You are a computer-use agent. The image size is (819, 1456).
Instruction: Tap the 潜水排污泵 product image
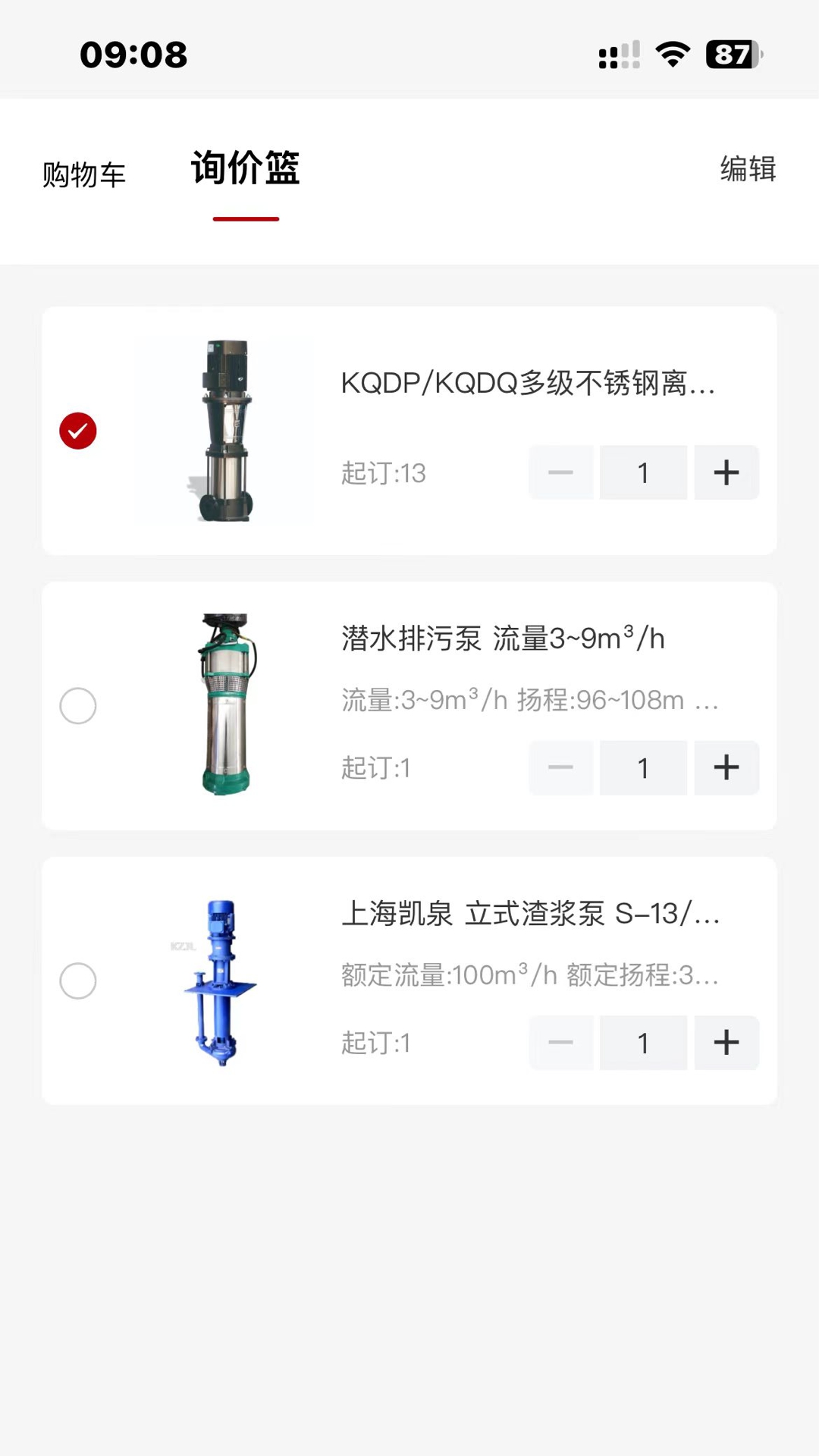click(x=224, y=704)
